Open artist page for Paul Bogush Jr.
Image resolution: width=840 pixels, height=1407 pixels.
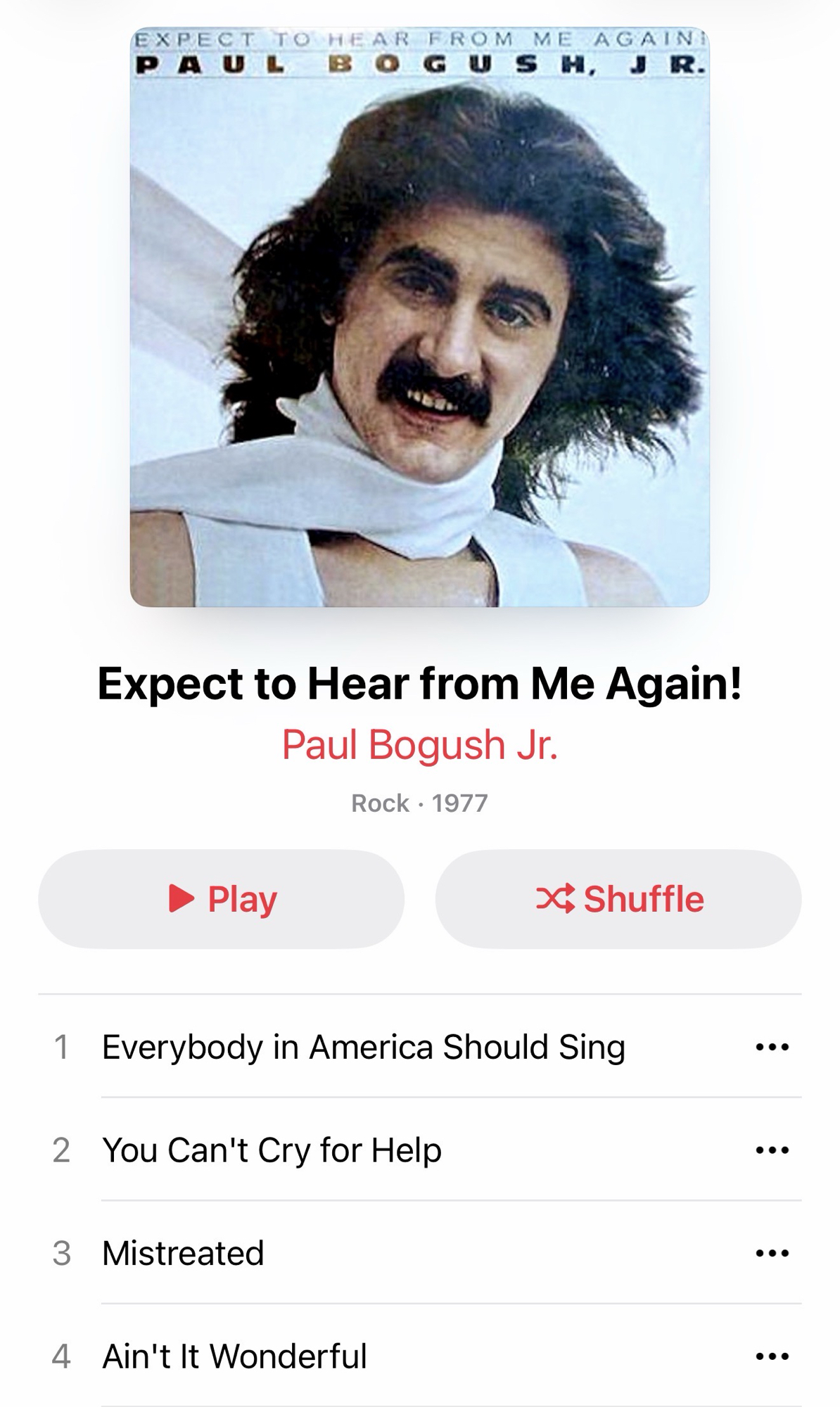pos(419,744)
